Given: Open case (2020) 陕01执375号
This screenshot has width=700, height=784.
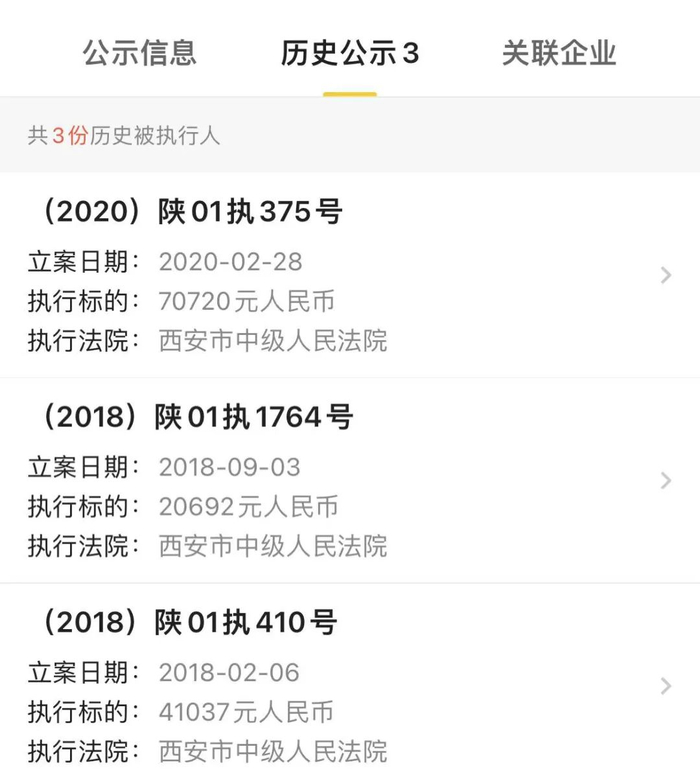Looking at the screenshot, I should click(350, 275).
